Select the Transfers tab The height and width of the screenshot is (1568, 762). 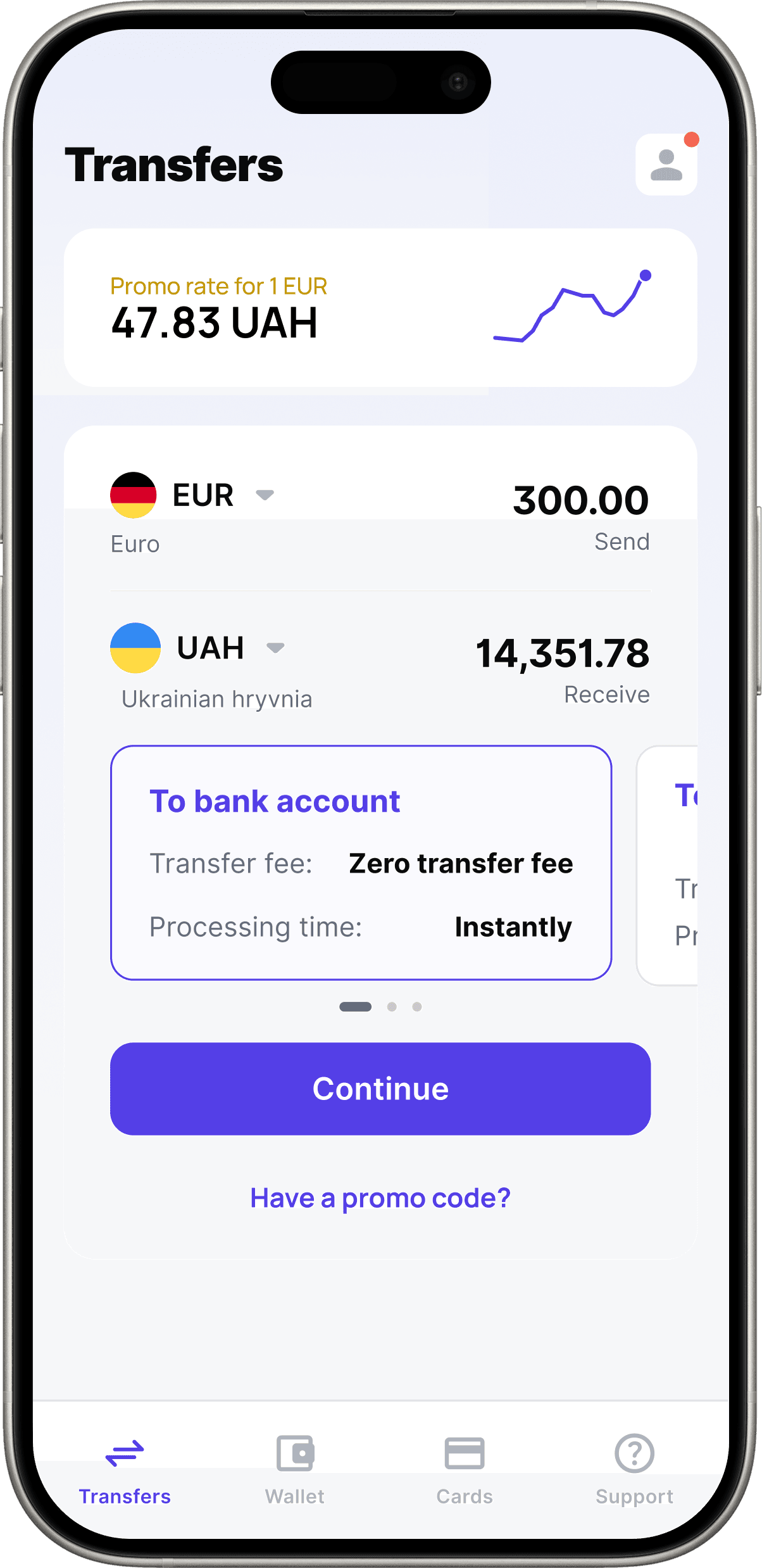pos(125,1469)
